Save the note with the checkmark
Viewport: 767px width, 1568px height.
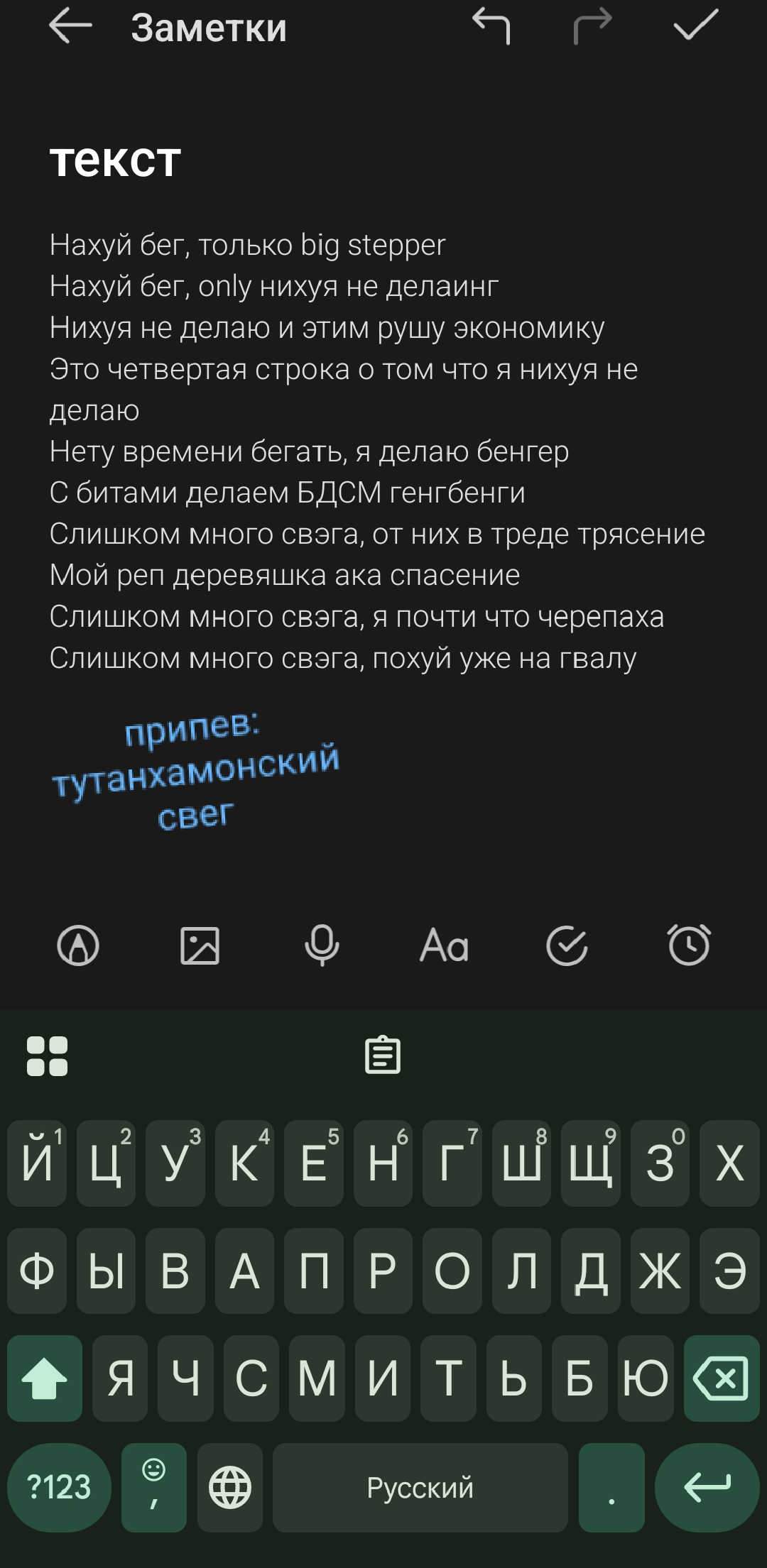tap(695, 26)
